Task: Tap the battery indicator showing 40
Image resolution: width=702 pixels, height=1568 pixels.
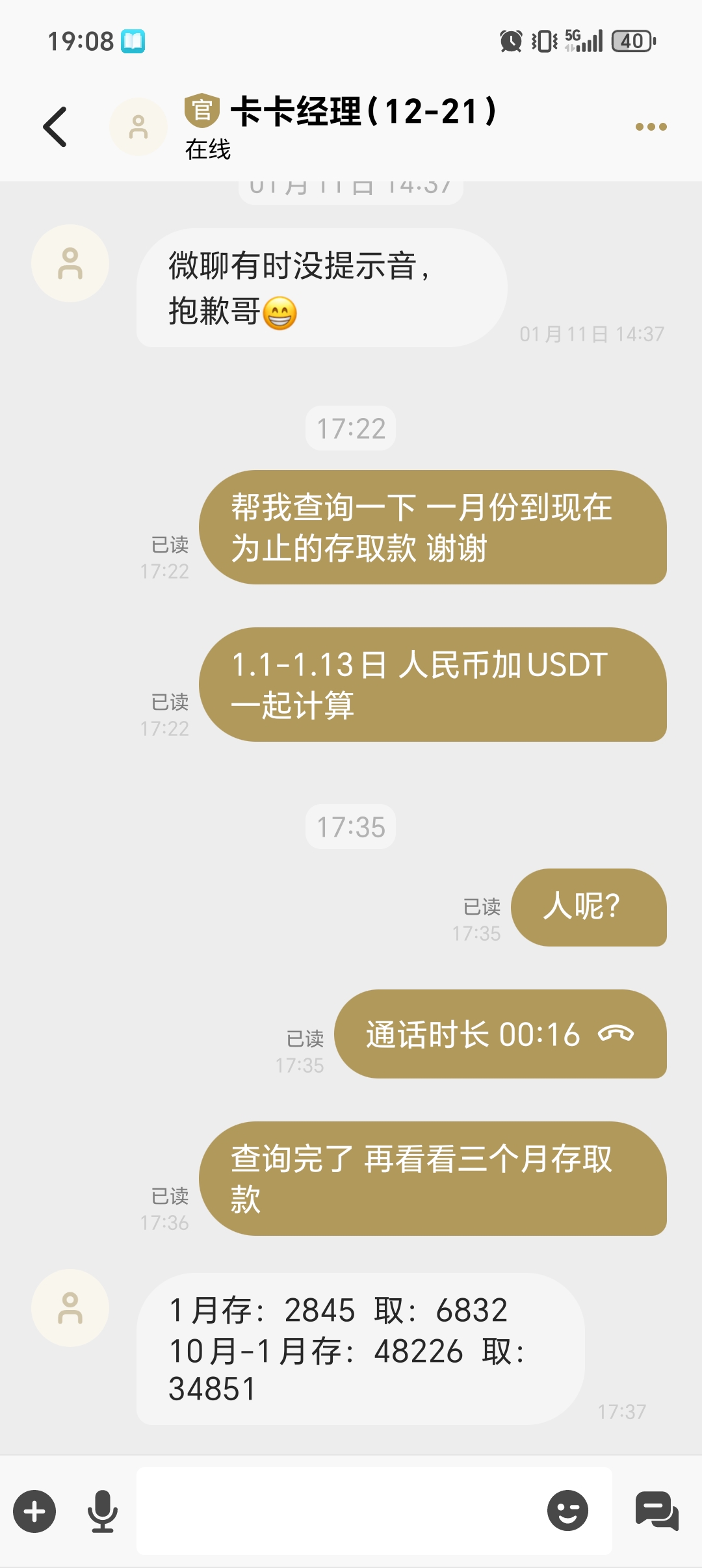Action: [631, 40]
